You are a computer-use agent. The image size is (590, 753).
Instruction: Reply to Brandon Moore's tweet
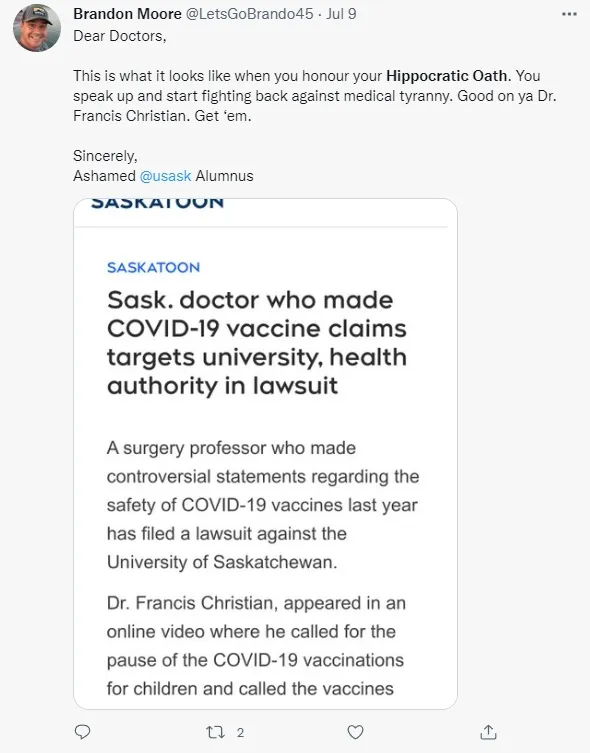tap(83, 732)
